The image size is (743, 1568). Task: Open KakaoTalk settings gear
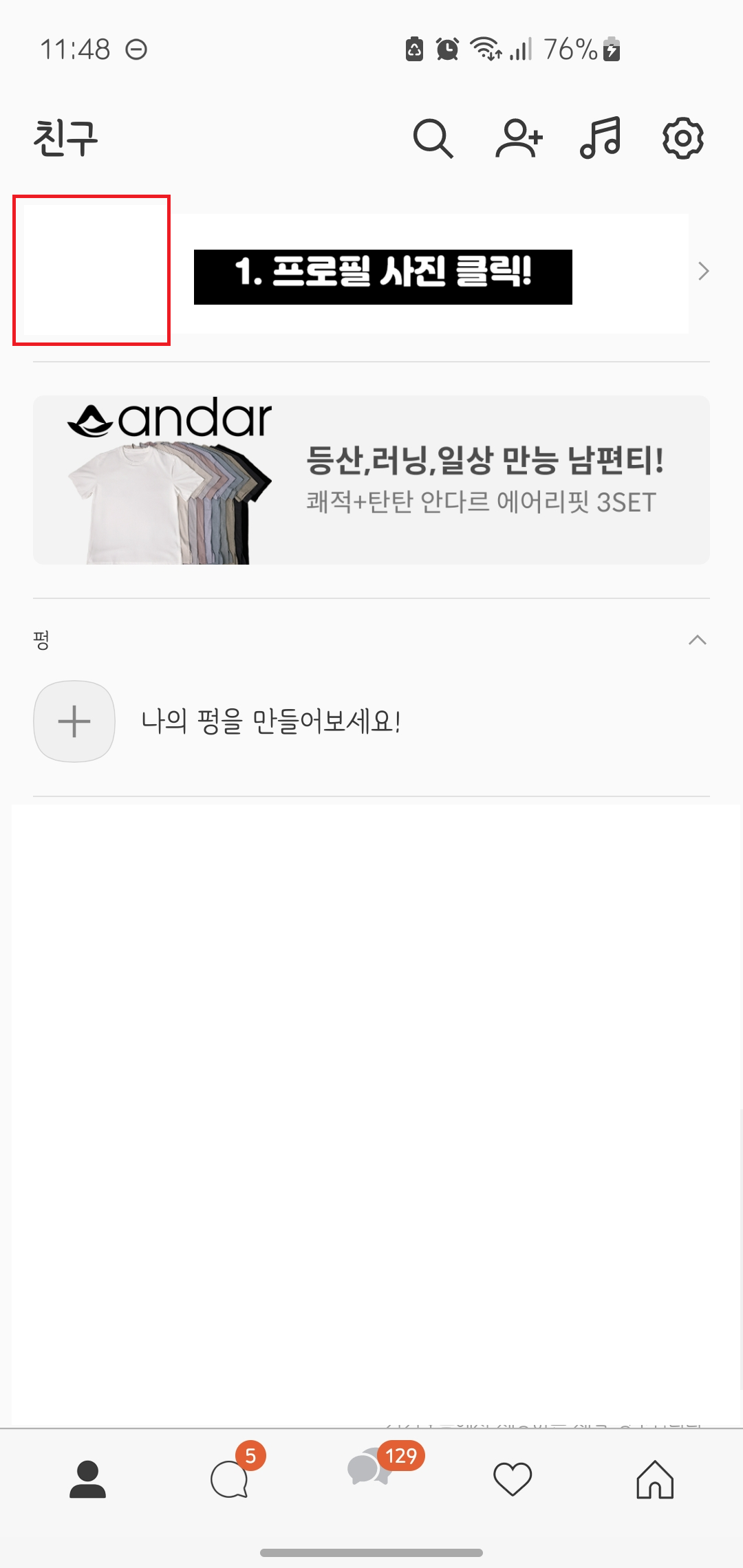click(x=683, y=137)
